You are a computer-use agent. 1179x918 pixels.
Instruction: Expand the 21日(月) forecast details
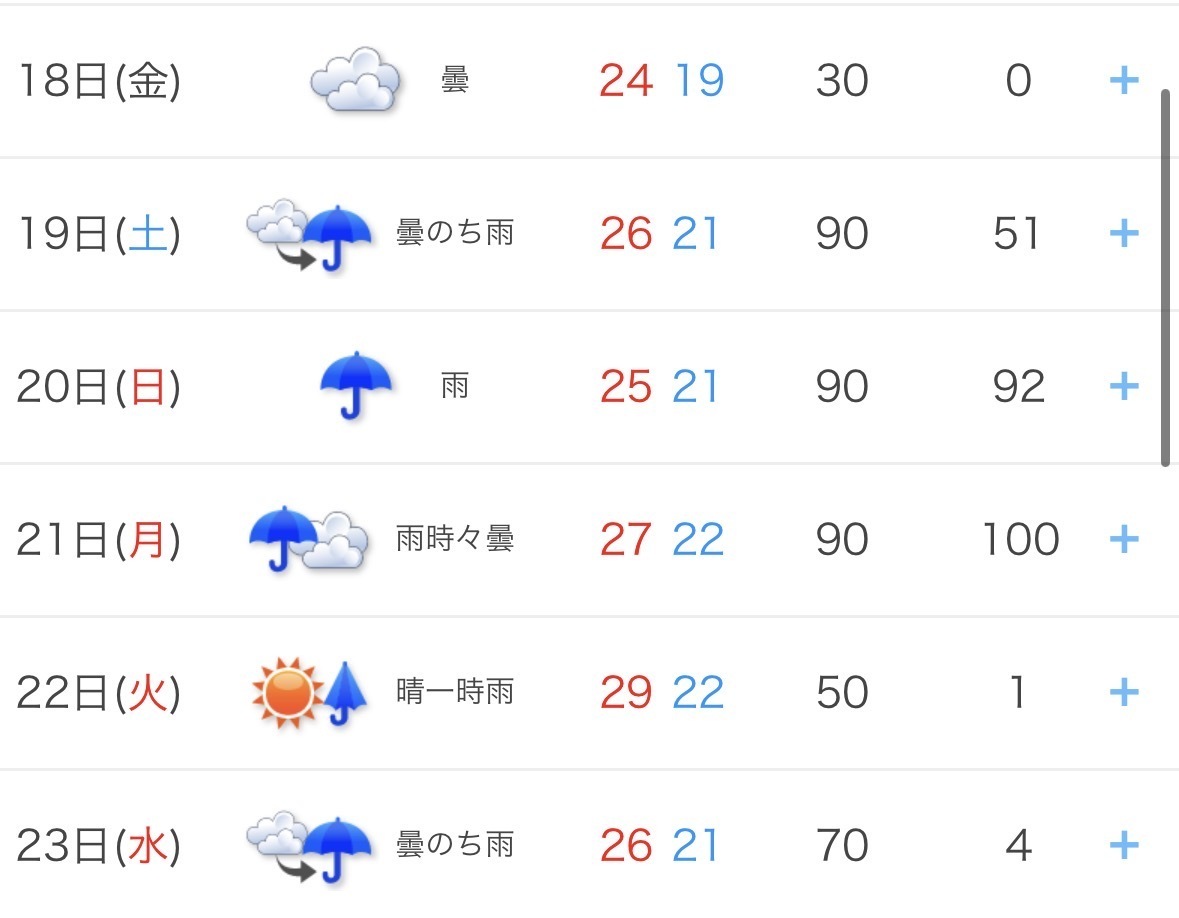pos(1124,539)
